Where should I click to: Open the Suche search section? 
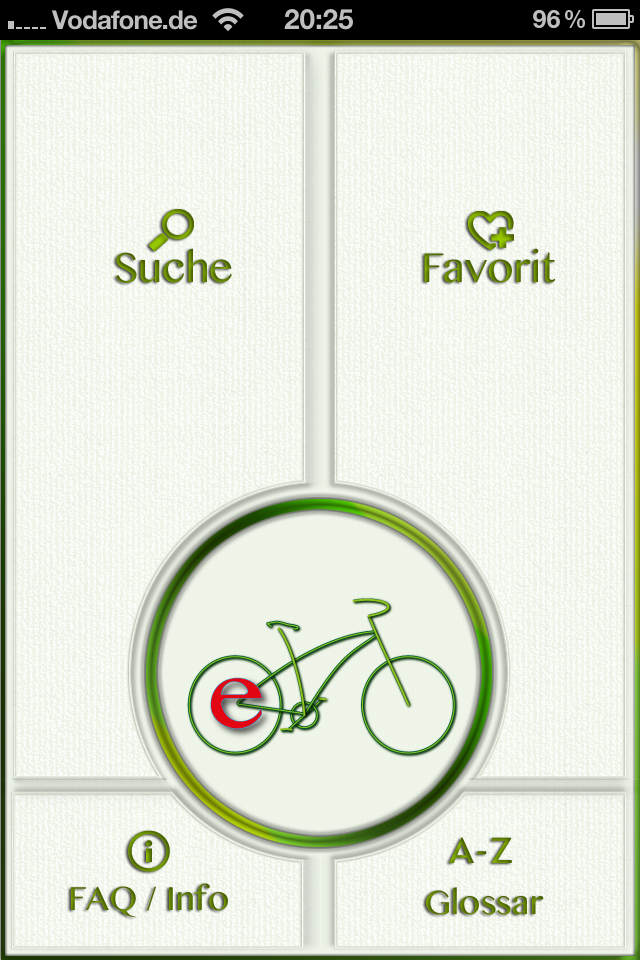[172, 250]
